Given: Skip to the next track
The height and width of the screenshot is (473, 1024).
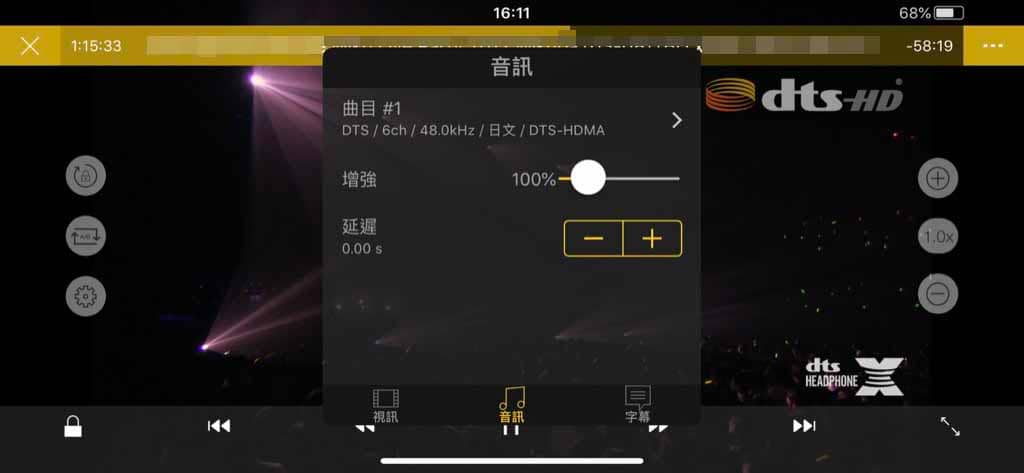Looking at the screenshot, I should point(804,426).
